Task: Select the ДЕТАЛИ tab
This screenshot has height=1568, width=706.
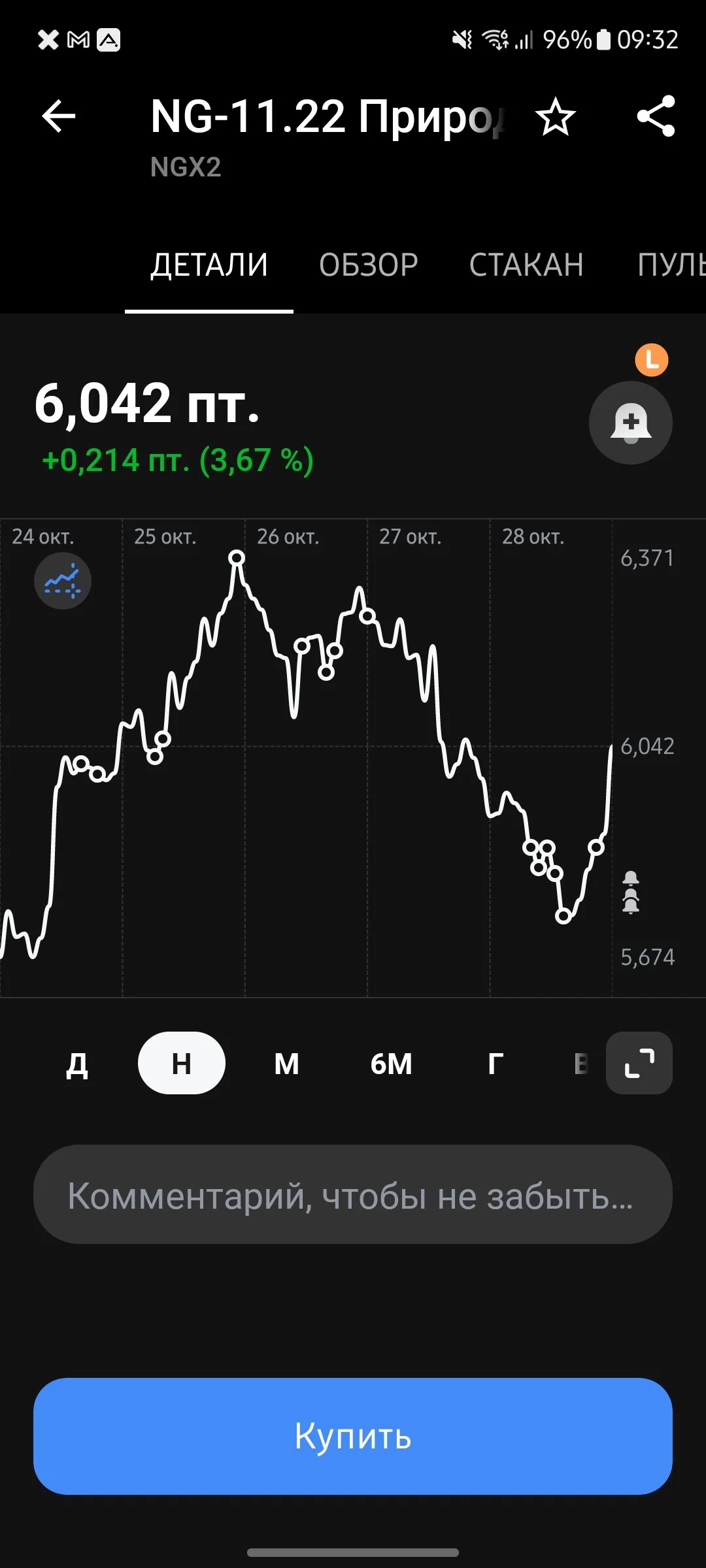Action: 209,265
